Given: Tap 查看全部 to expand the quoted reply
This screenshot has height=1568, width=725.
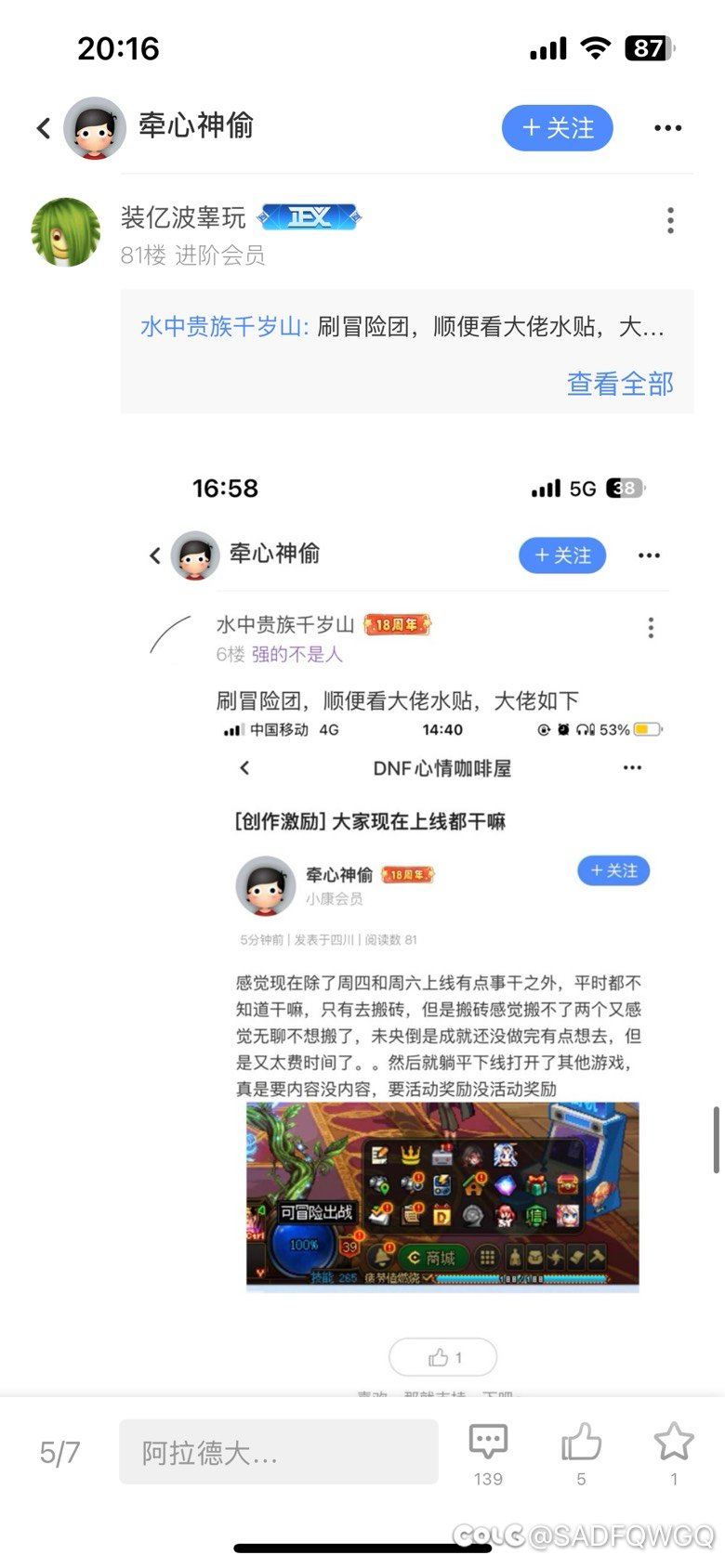Looking at the screenshot, I should (x=620, y=384).
